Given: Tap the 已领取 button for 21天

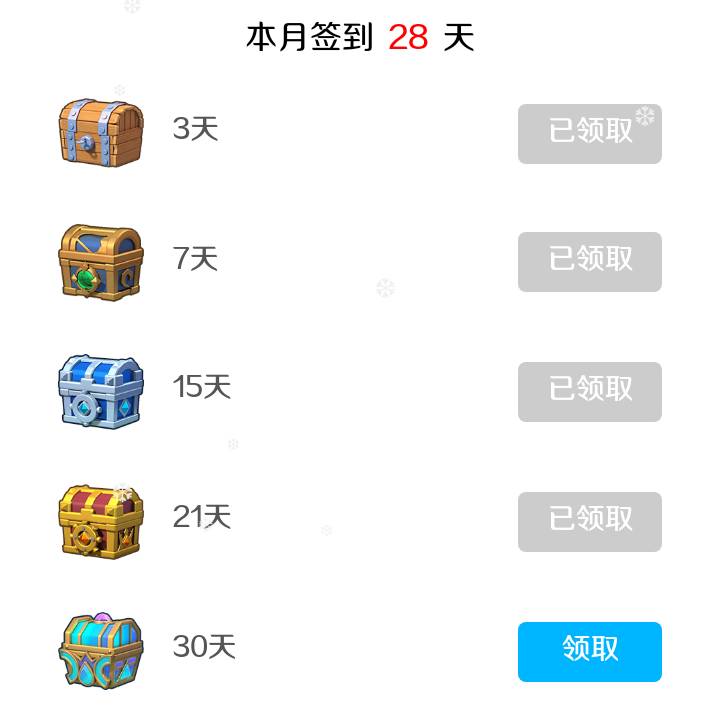Looking at the screenshot, I should (x=589, y=521).
